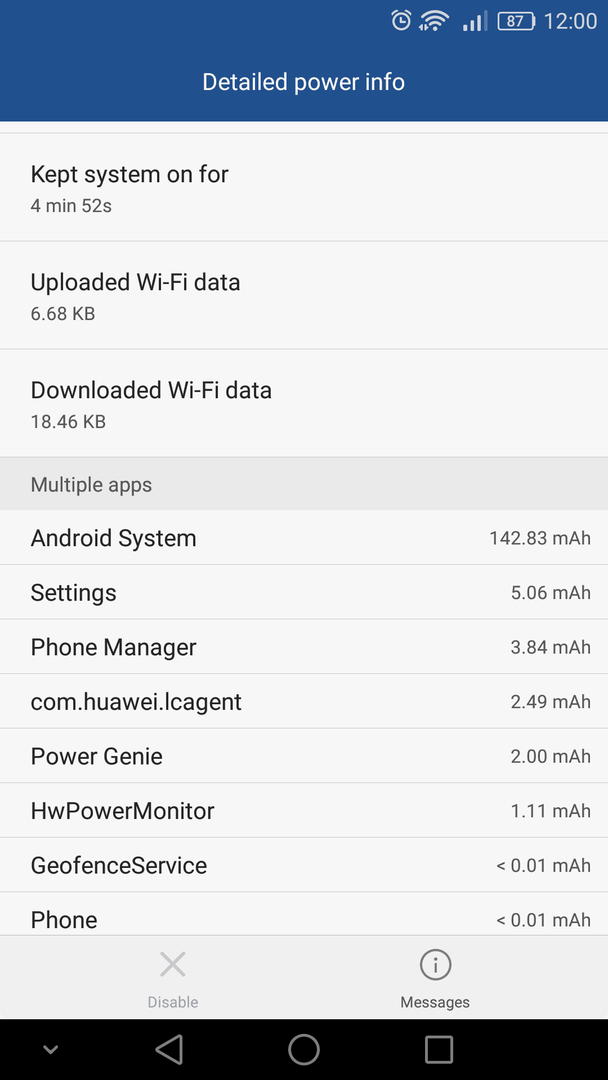The image size is (608, 1080).
Task: Open the Phone Manager entry
Action: 304,647
